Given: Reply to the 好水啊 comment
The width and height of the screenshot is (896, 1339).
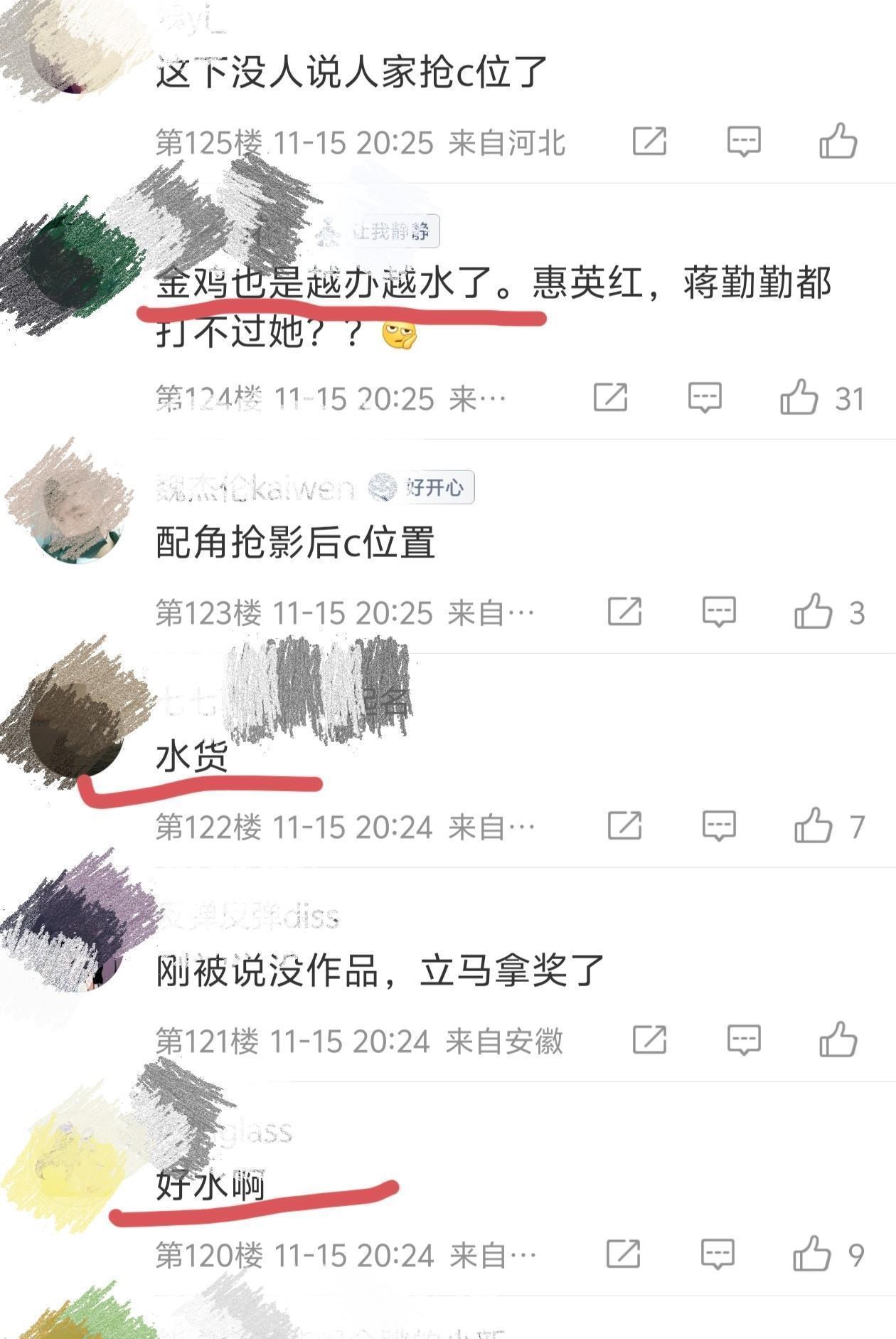Looking at the screenshot, I should [718, 1254].
